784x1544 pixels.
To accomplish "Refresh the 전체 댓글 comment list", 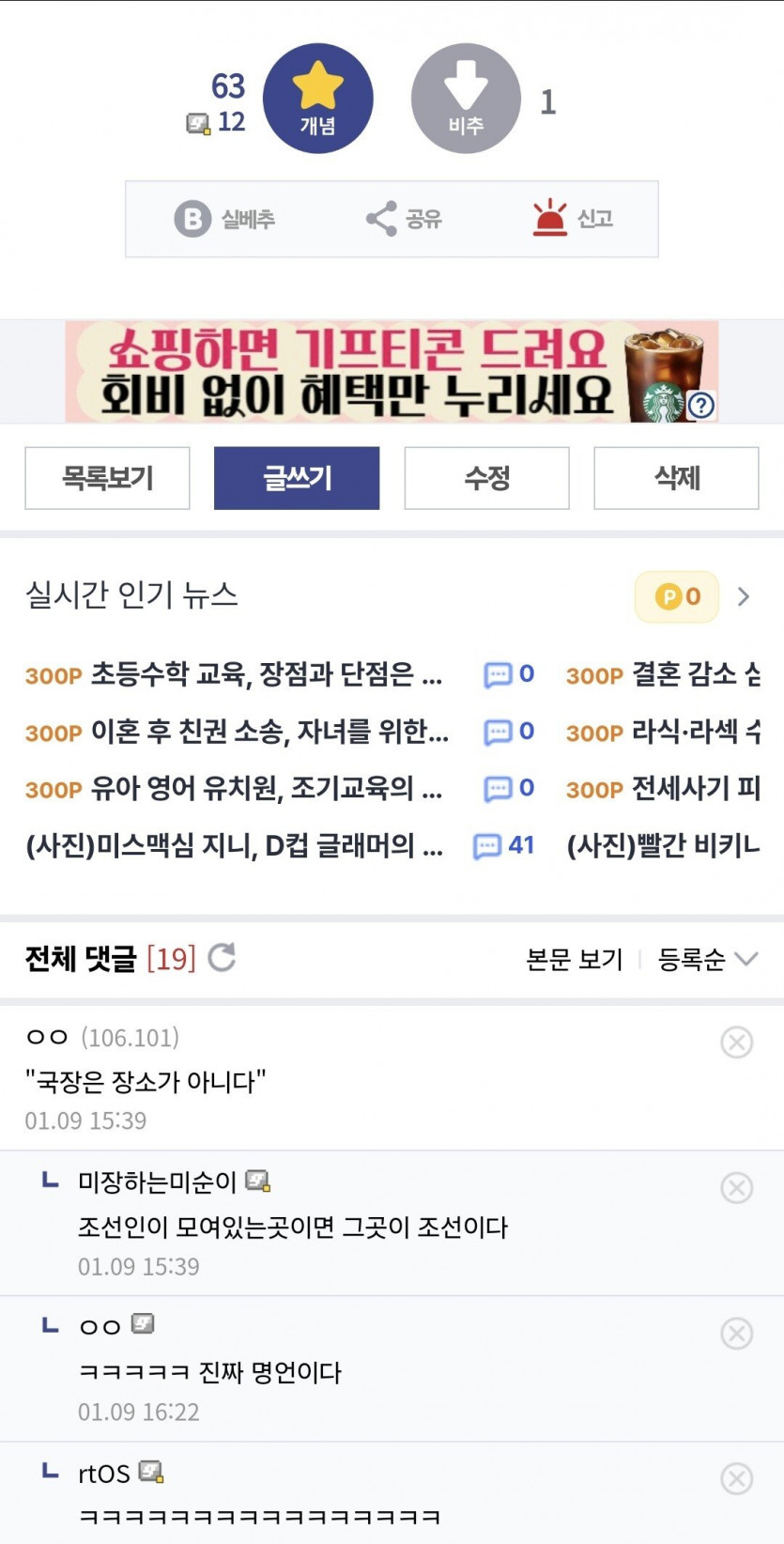I will [222, 958].
